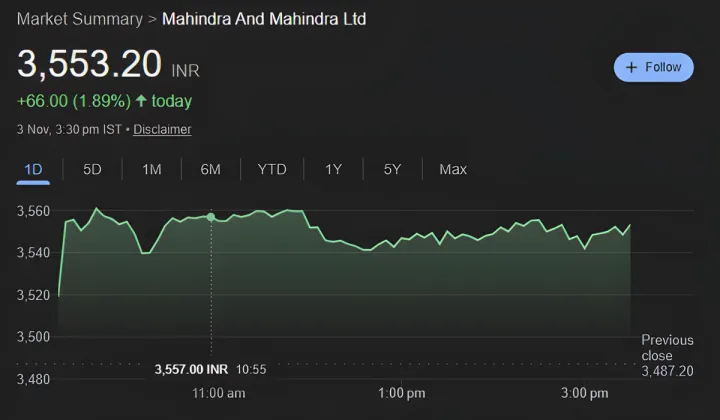This screenshot has height=420, width=720.
Task: Open the Disclaimer link
Action: pos(162,129)
